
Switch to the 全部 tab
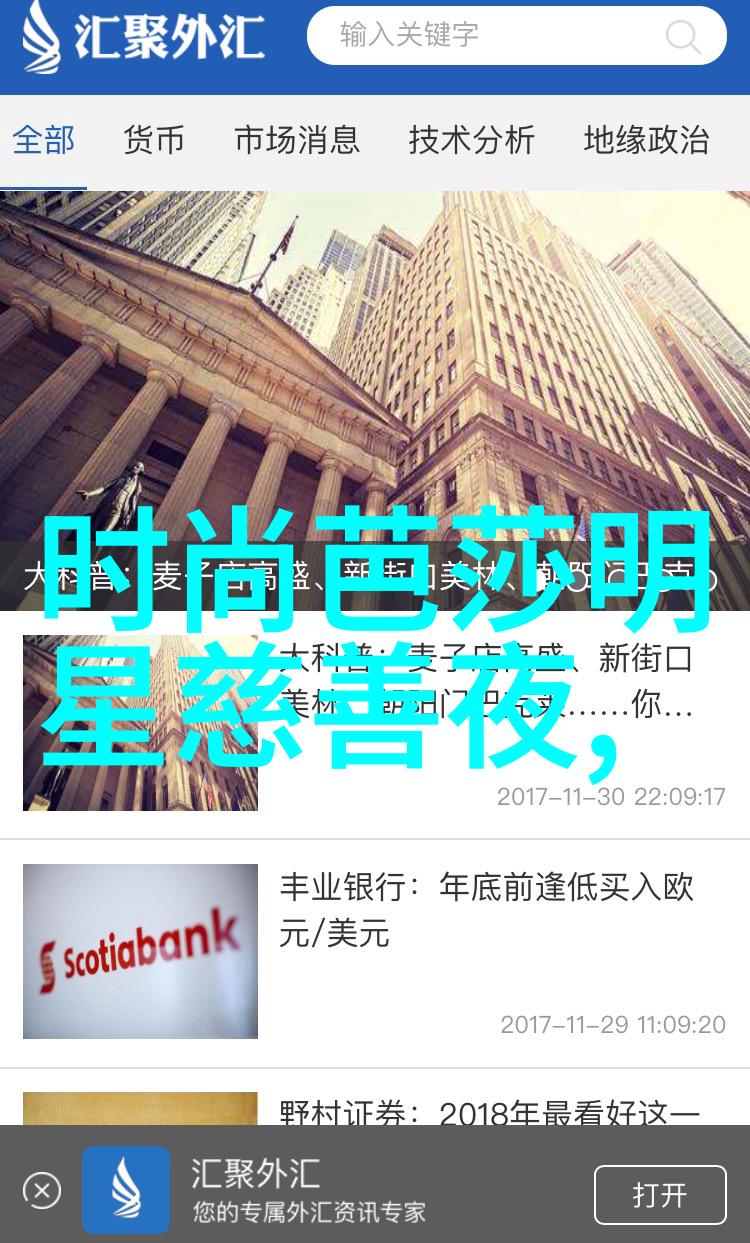(44, 141)
